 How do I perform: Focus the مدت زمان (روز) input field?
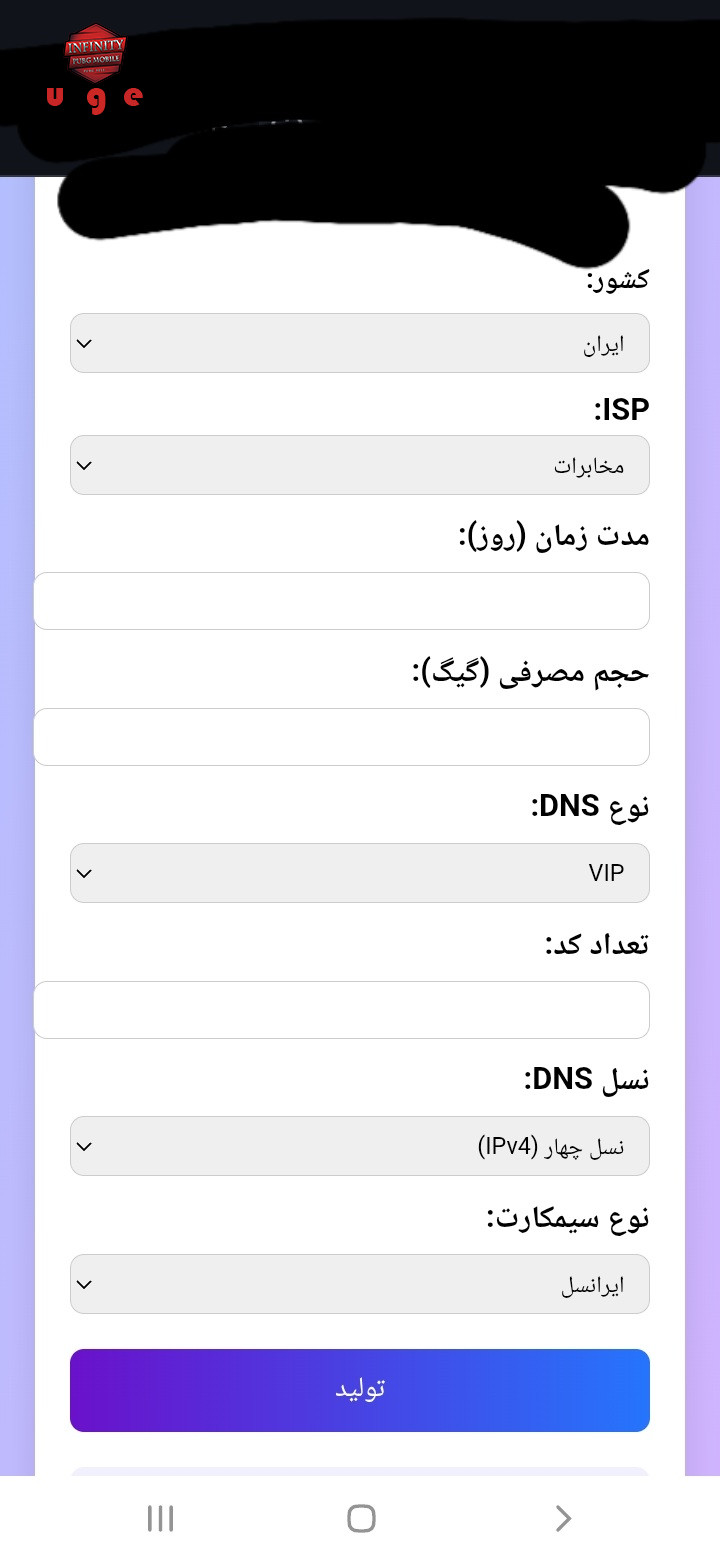coord(341,601)
